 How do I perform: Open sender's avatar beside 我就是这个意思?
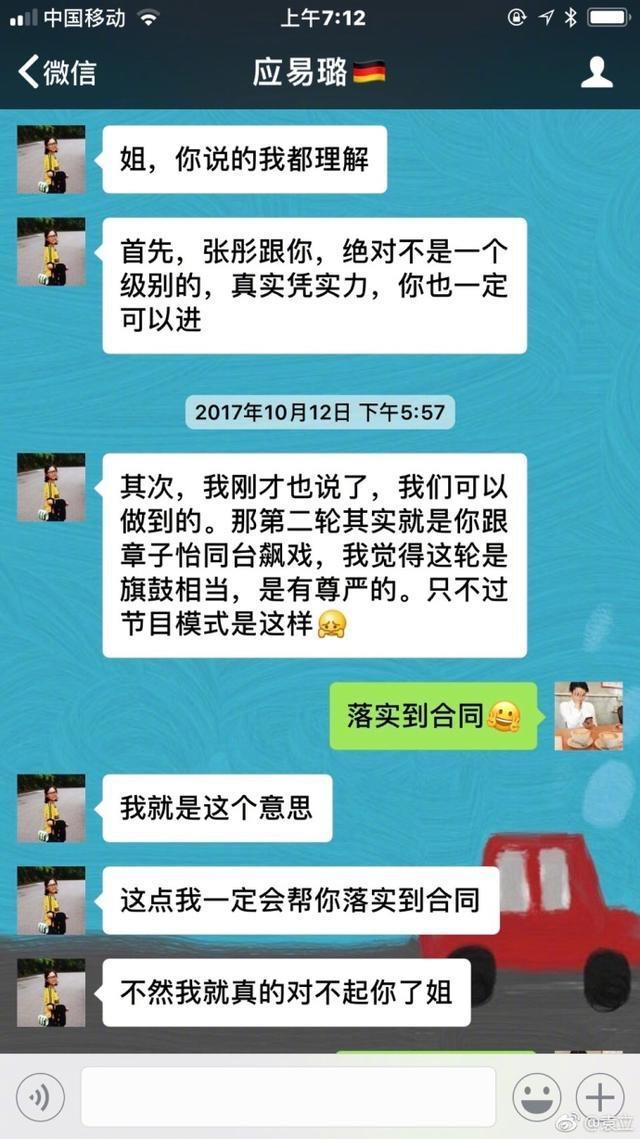51,808
